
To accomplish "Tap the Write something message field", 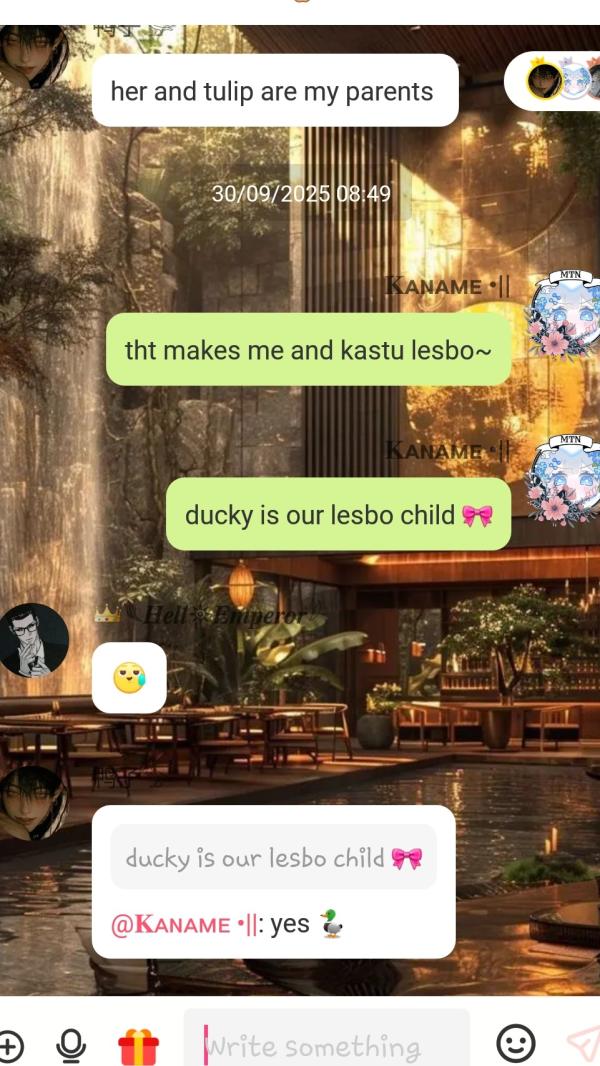I will [x=326, y=1046].
